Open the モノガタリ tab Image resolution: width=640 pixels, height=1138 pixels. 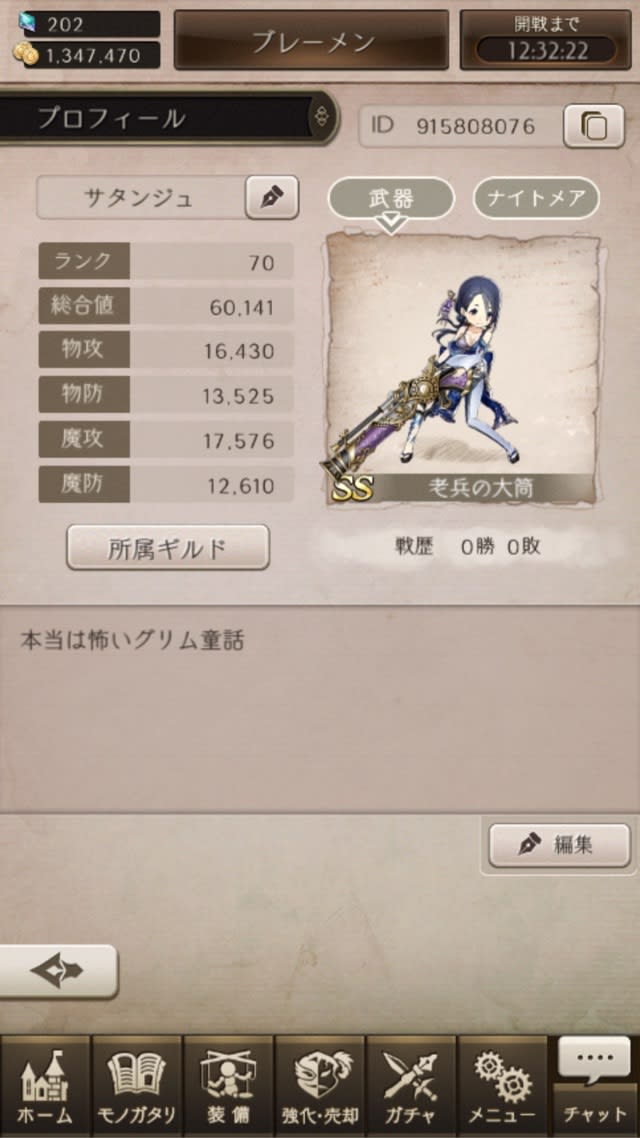(x=137, y=1087)
